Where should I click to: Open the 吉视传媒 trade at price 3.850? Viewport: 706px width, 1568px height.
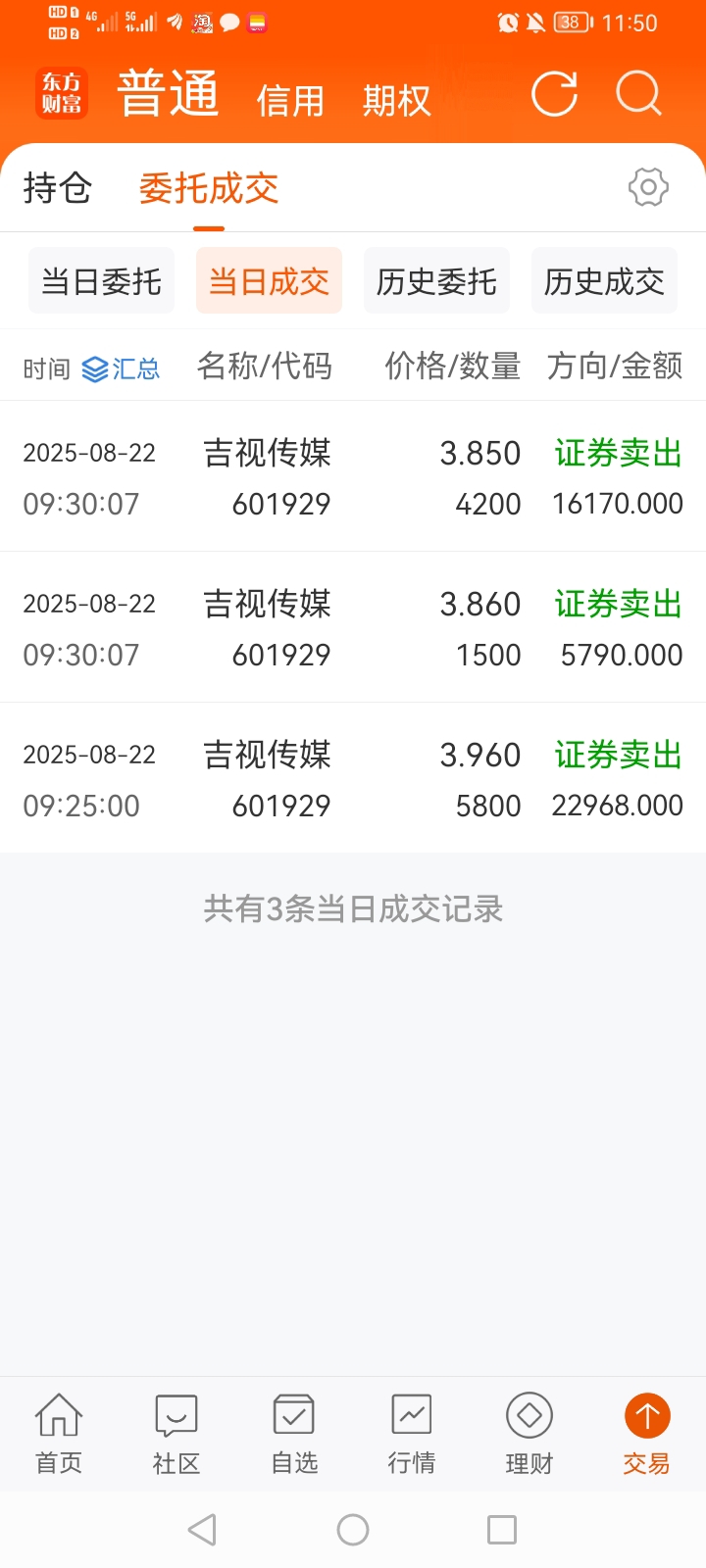(x=353, y=477)
